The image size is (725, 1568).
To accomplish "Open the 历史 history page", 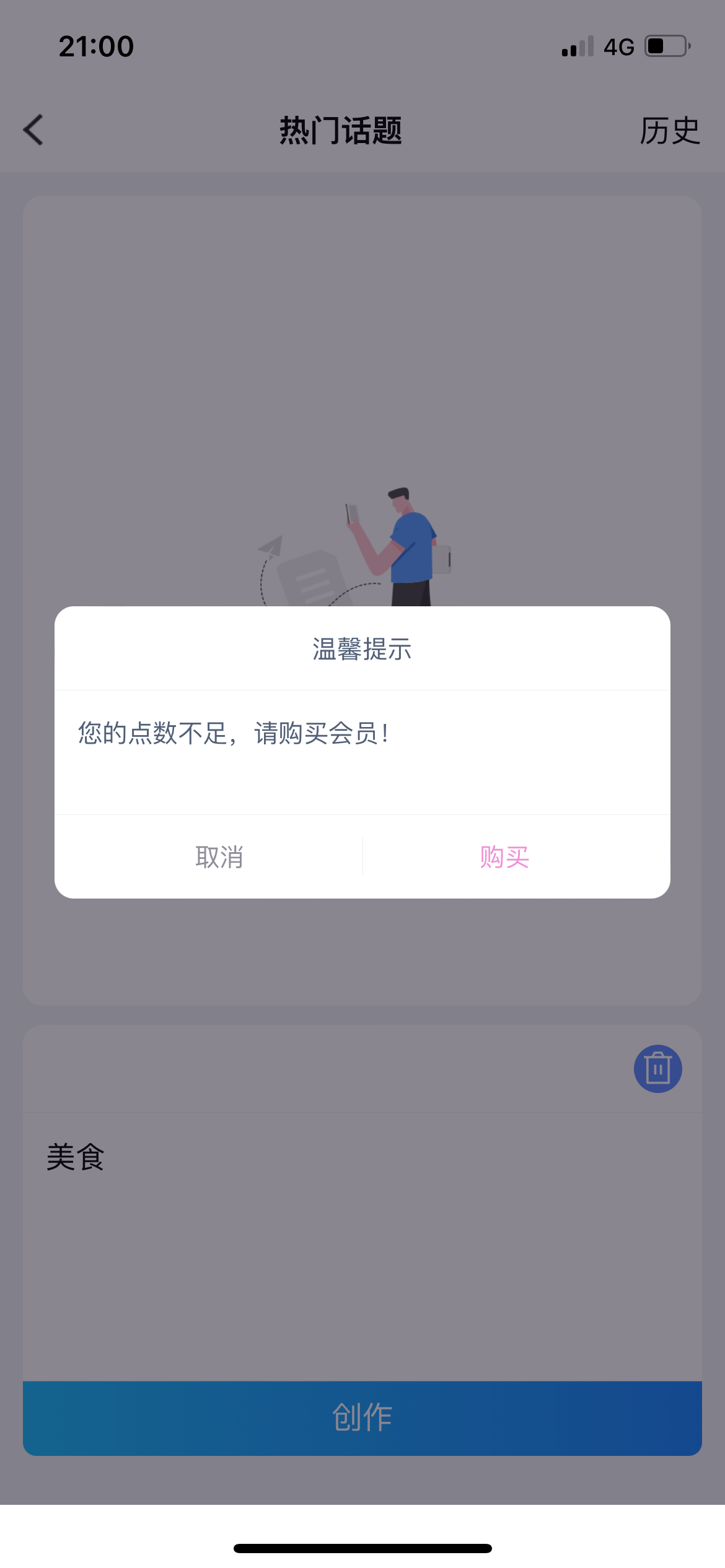I will coord(670,130).
